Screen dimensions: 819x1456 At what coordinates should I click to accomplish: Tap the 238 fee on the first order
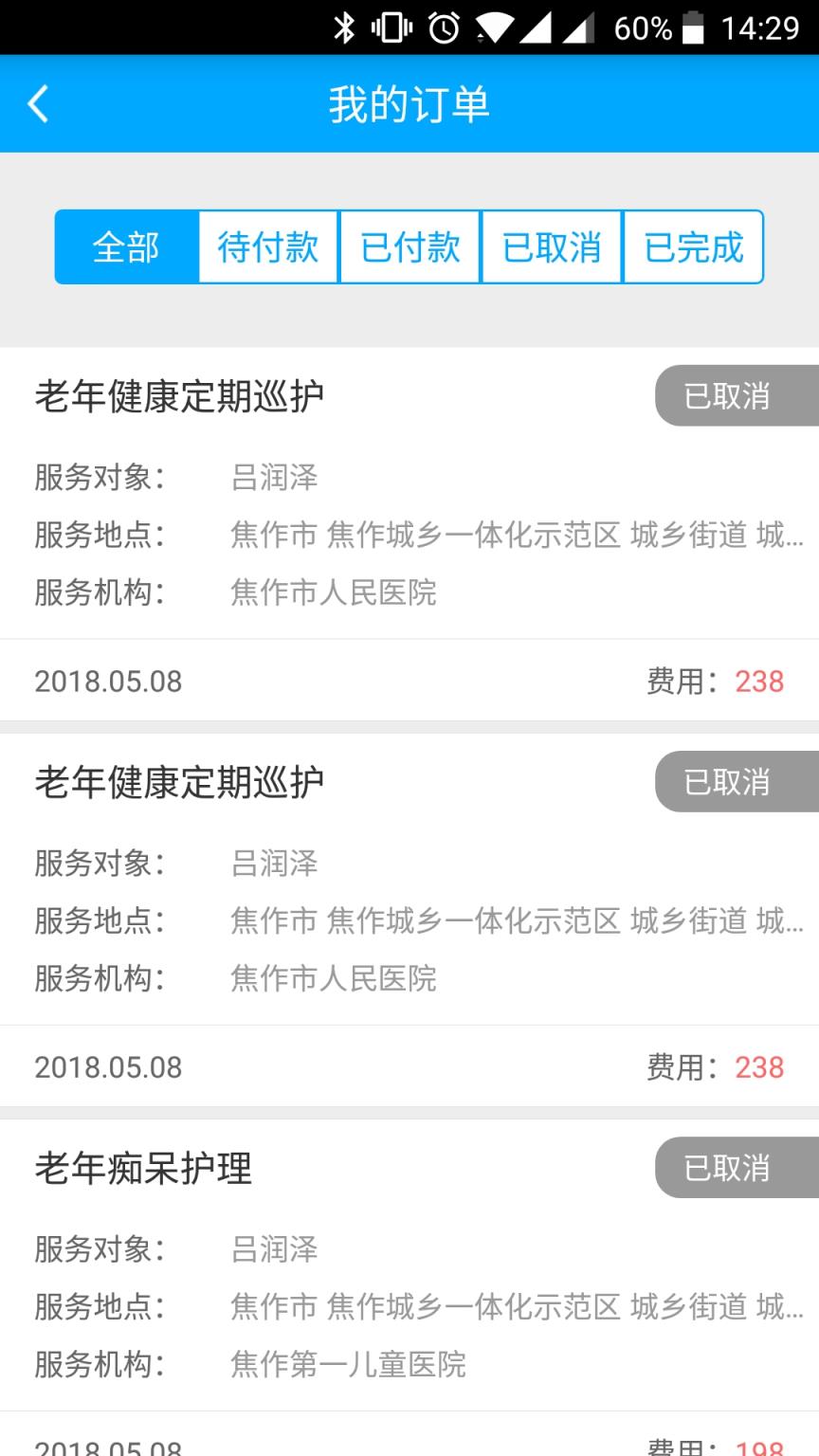[x=757, y=682]
